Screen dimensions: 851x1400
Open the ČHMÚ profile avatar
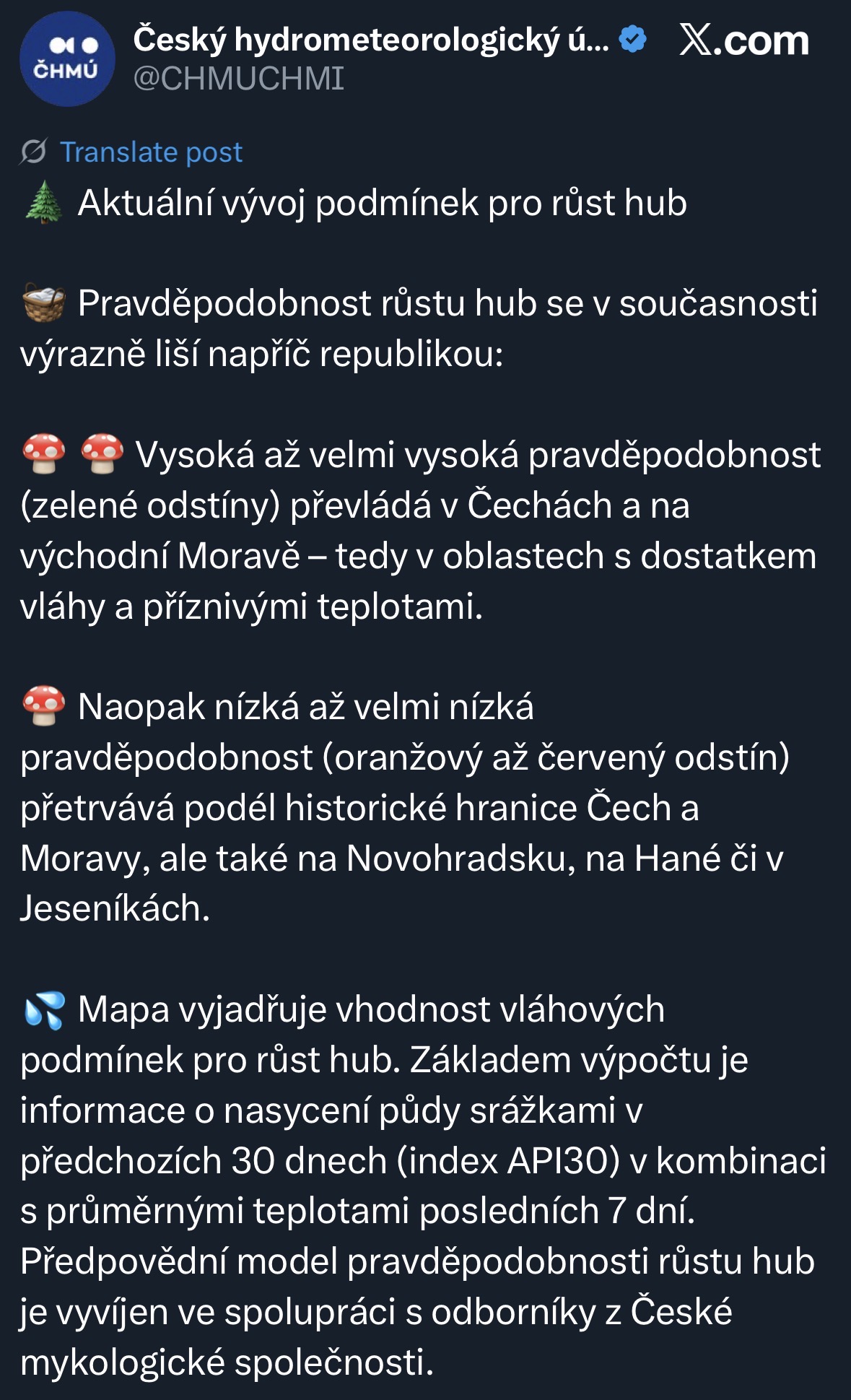67,59
